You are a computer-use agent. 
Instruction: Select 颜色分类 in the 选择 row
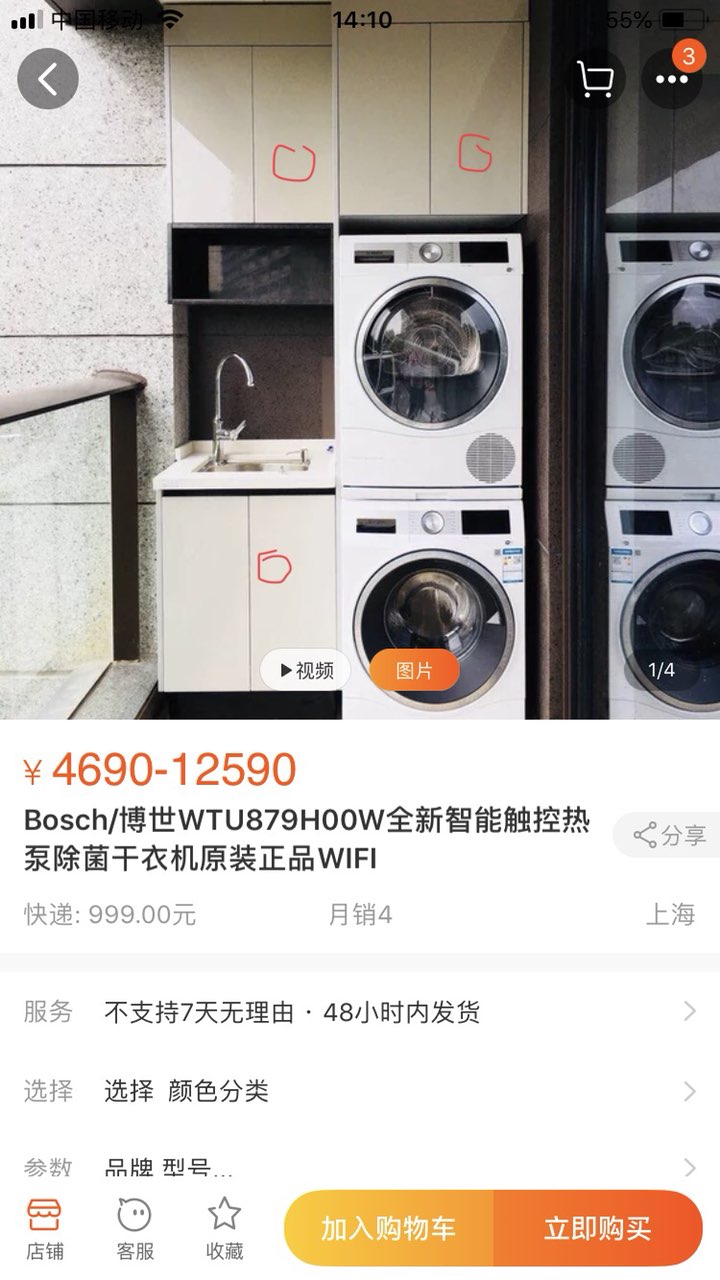coord(360,1091)
